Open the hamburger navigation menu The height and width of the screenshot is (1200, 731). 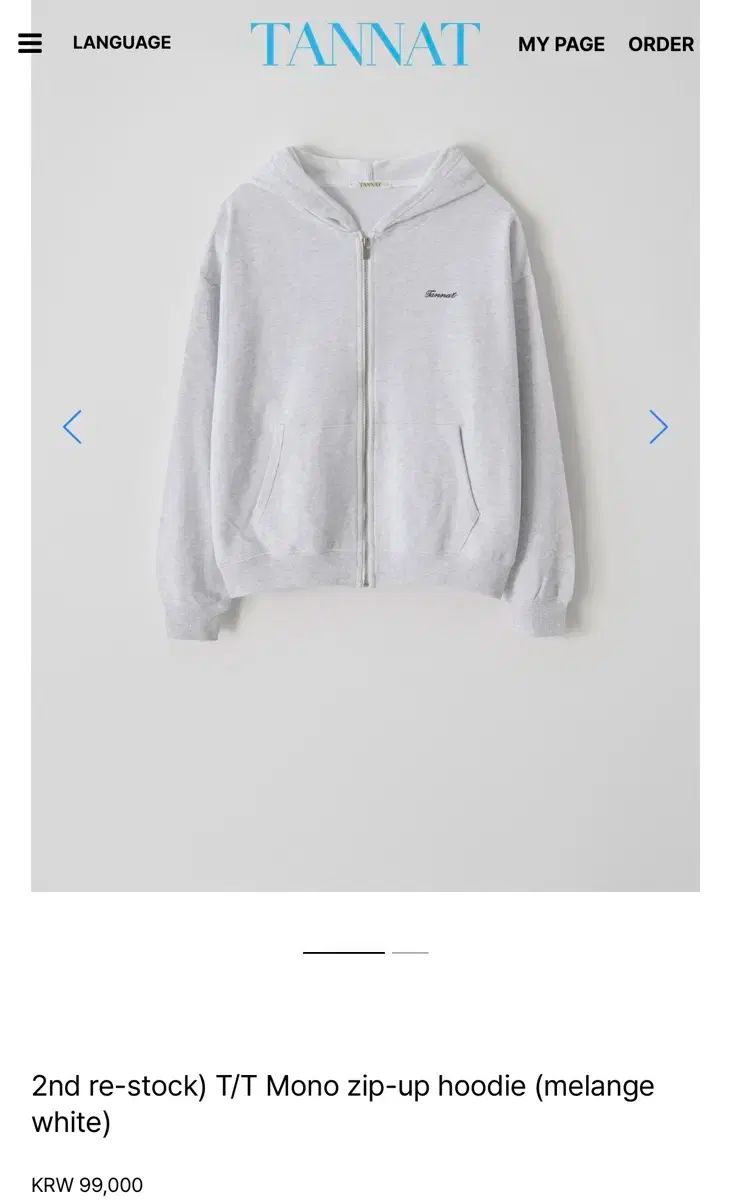click(29, 43)
